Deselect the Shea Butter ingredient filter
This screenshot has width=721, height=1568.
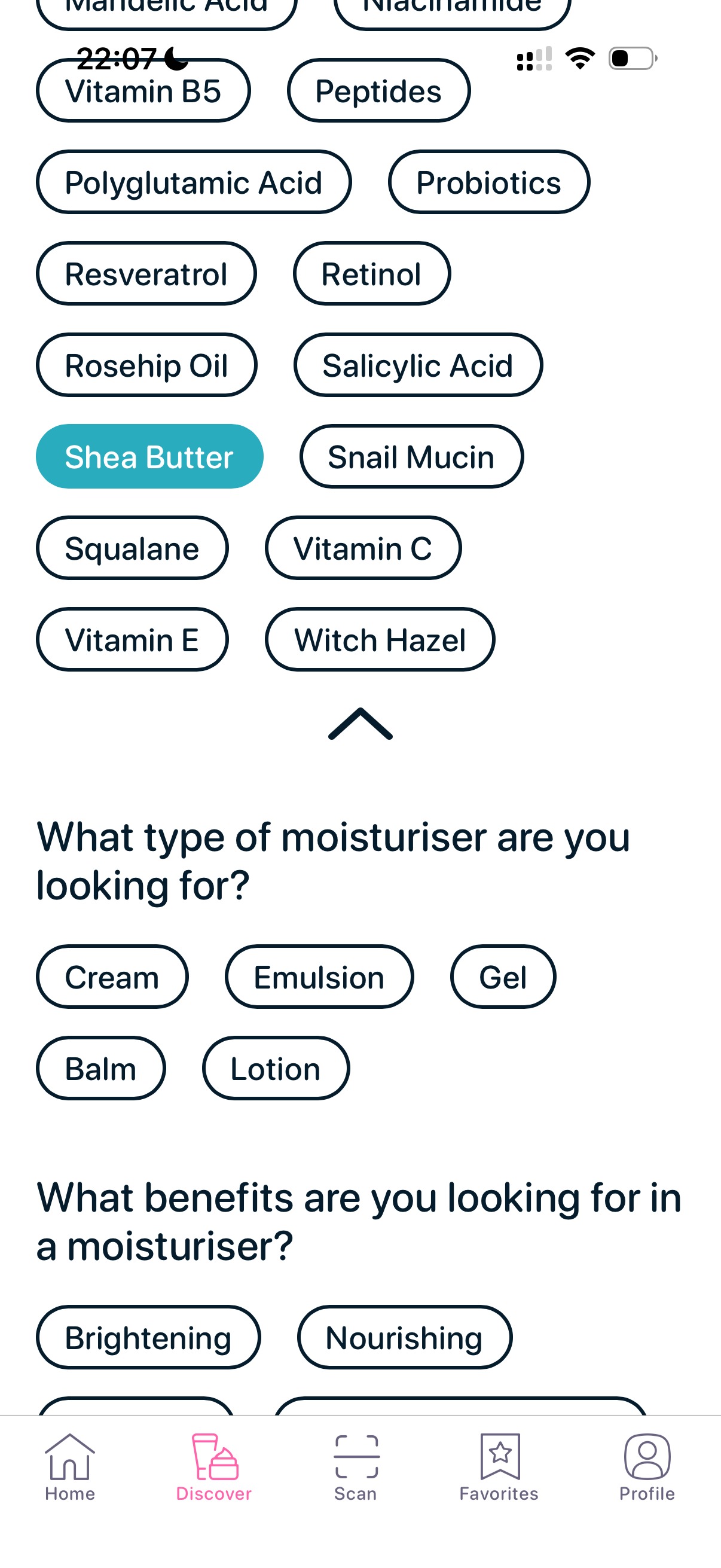click(149, 456)
